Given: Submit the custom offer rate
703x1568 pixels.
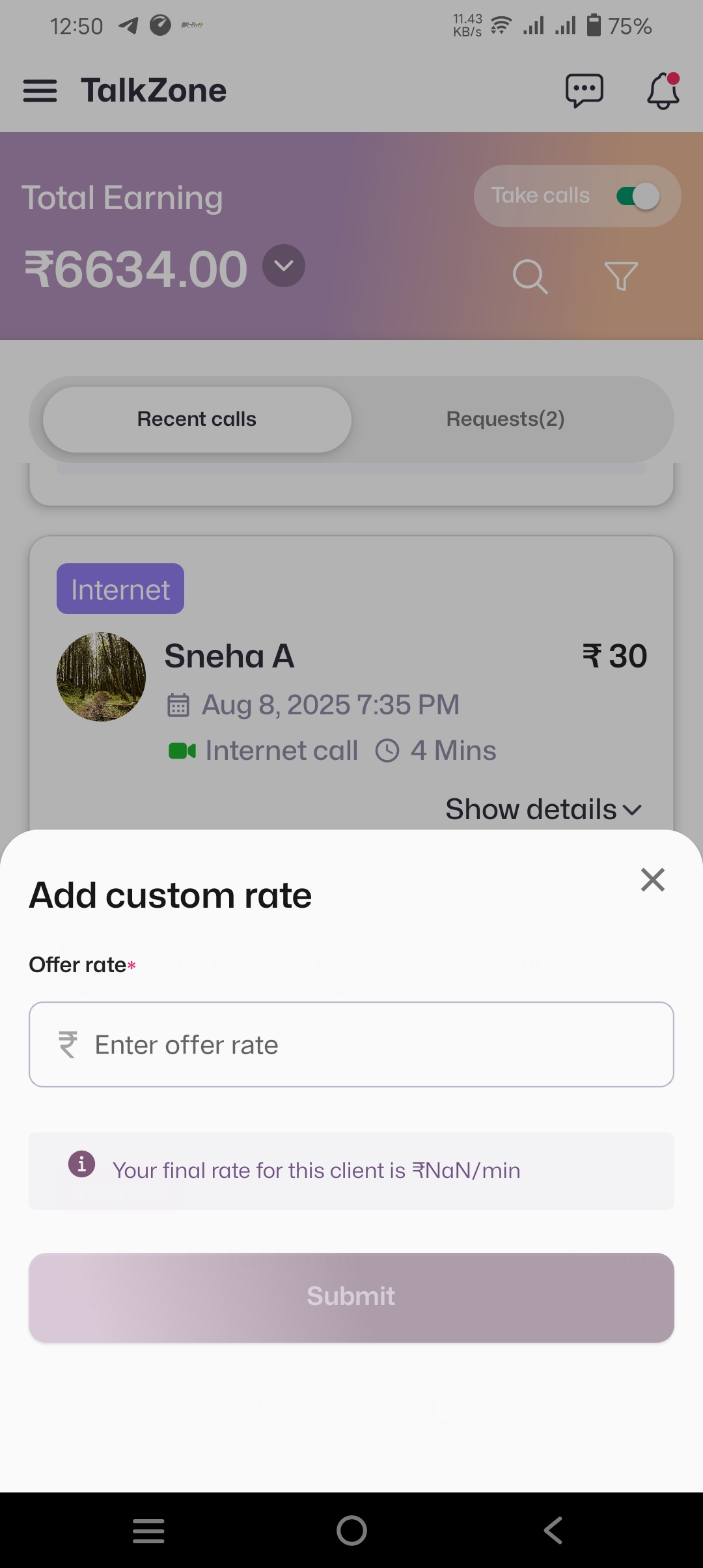Looking at the screenshot, I should coord(351,1297).
